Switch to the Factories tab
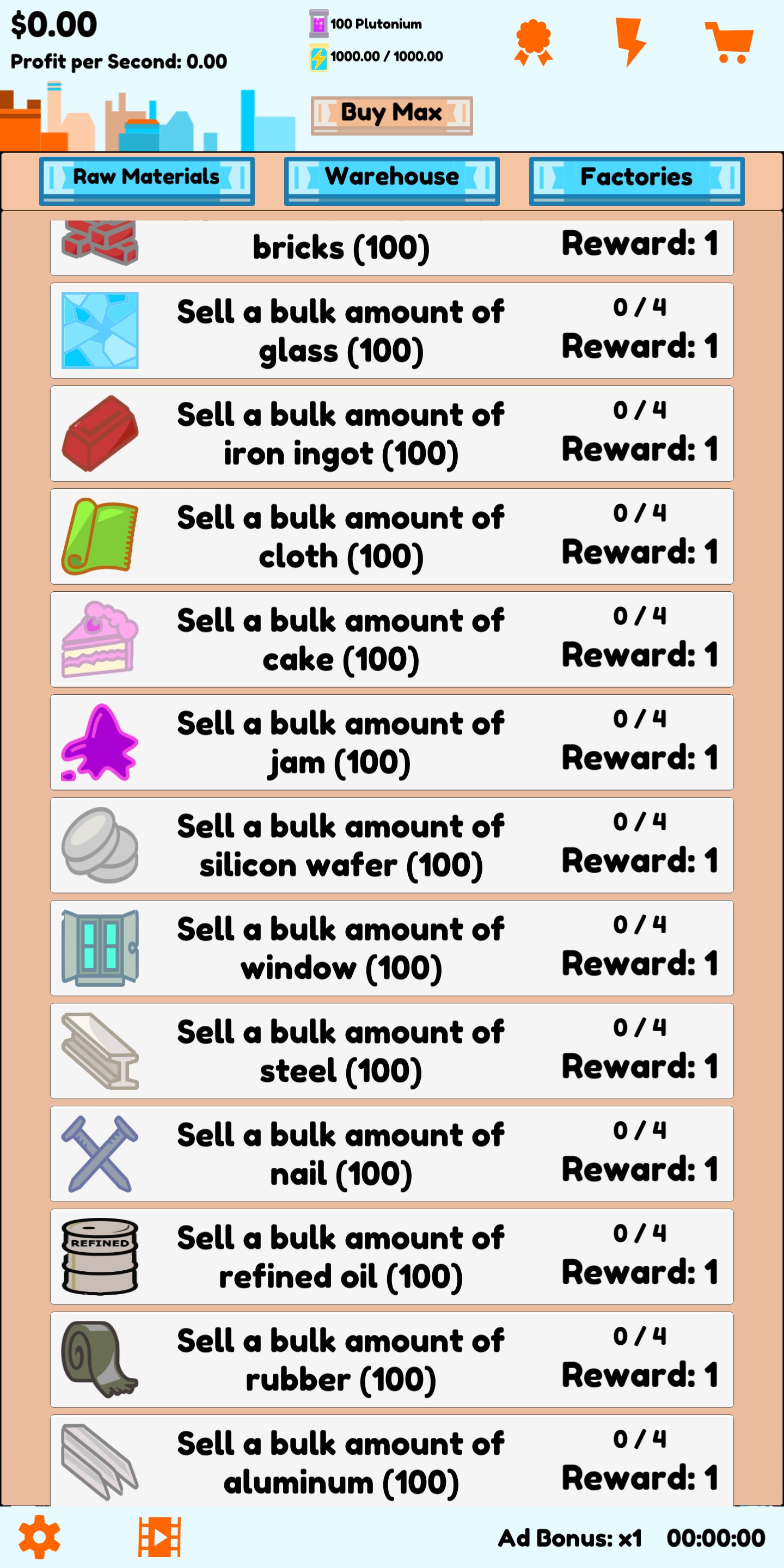The height and width of the screenshot is (1568, 784). [636, 180]
